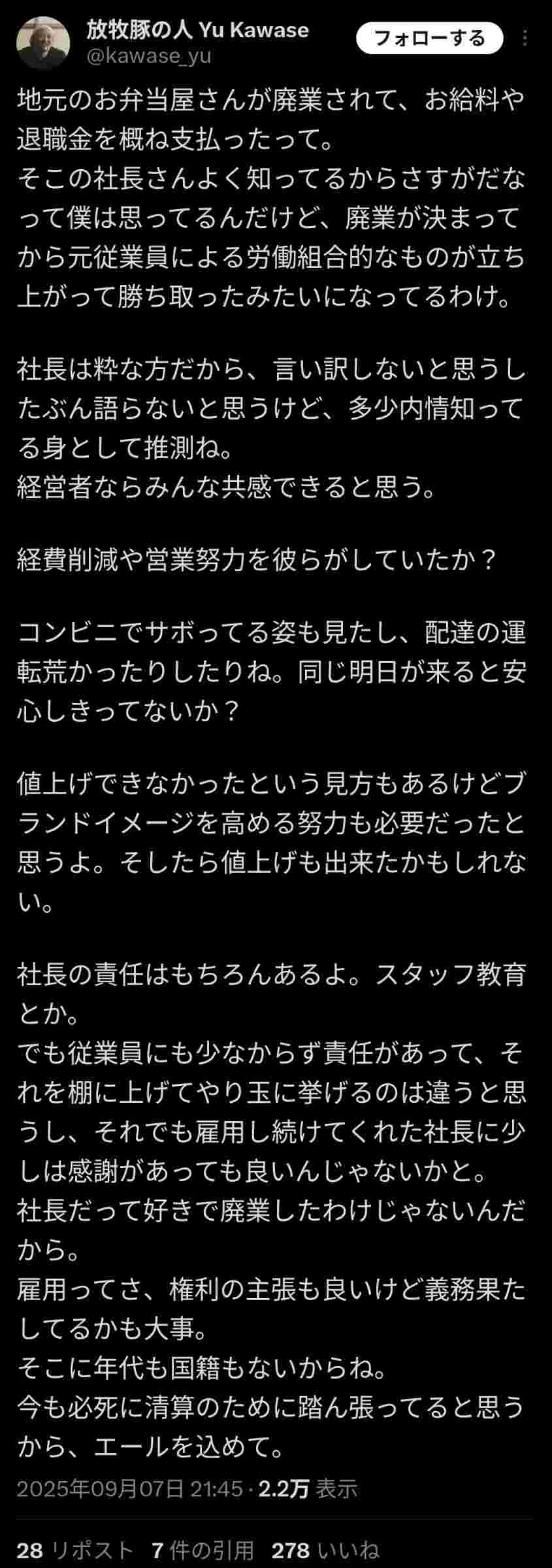Open the @kawase_yu profile handle

point(149,56)
